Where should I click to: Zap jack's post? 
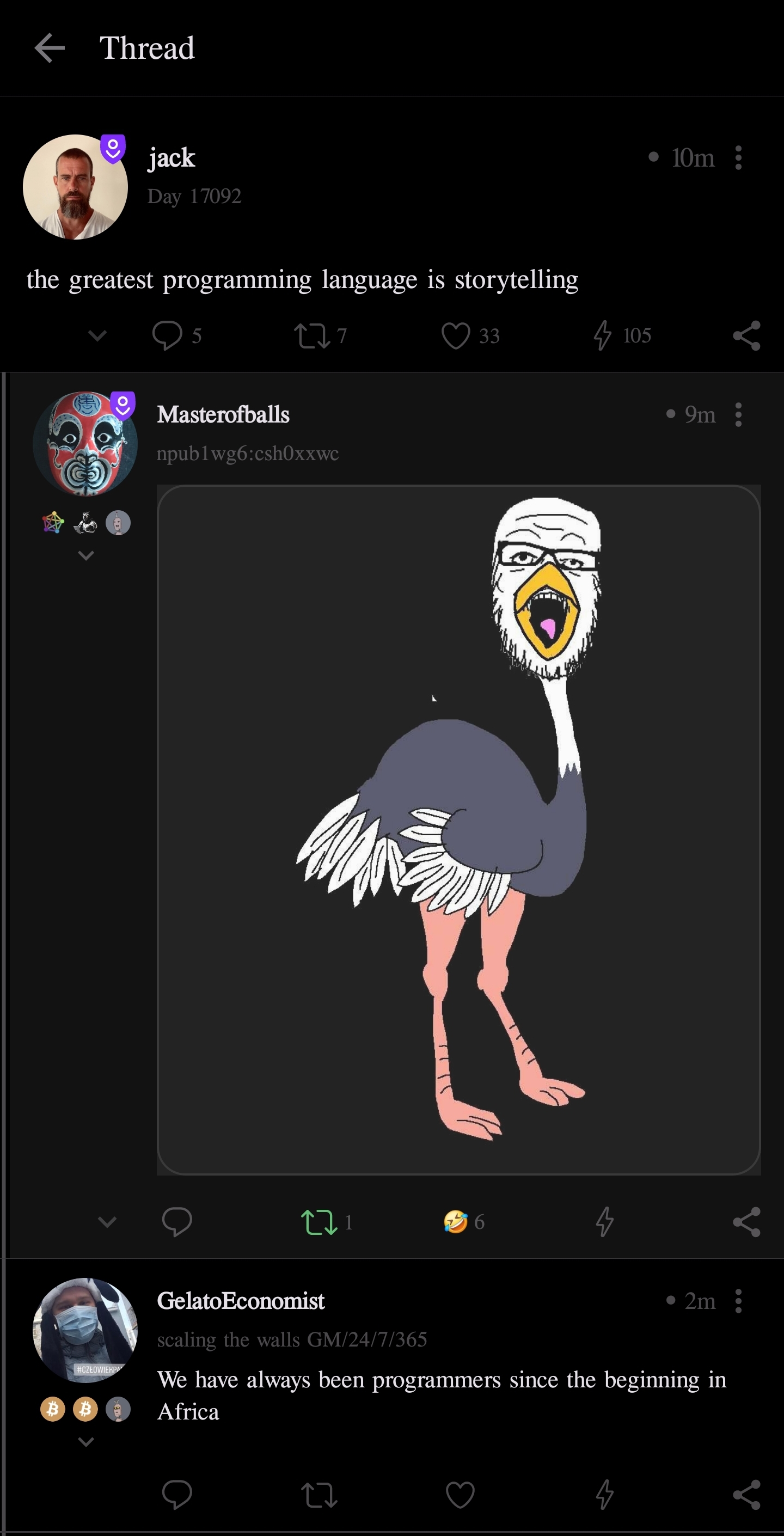click(x=603, y=335)
